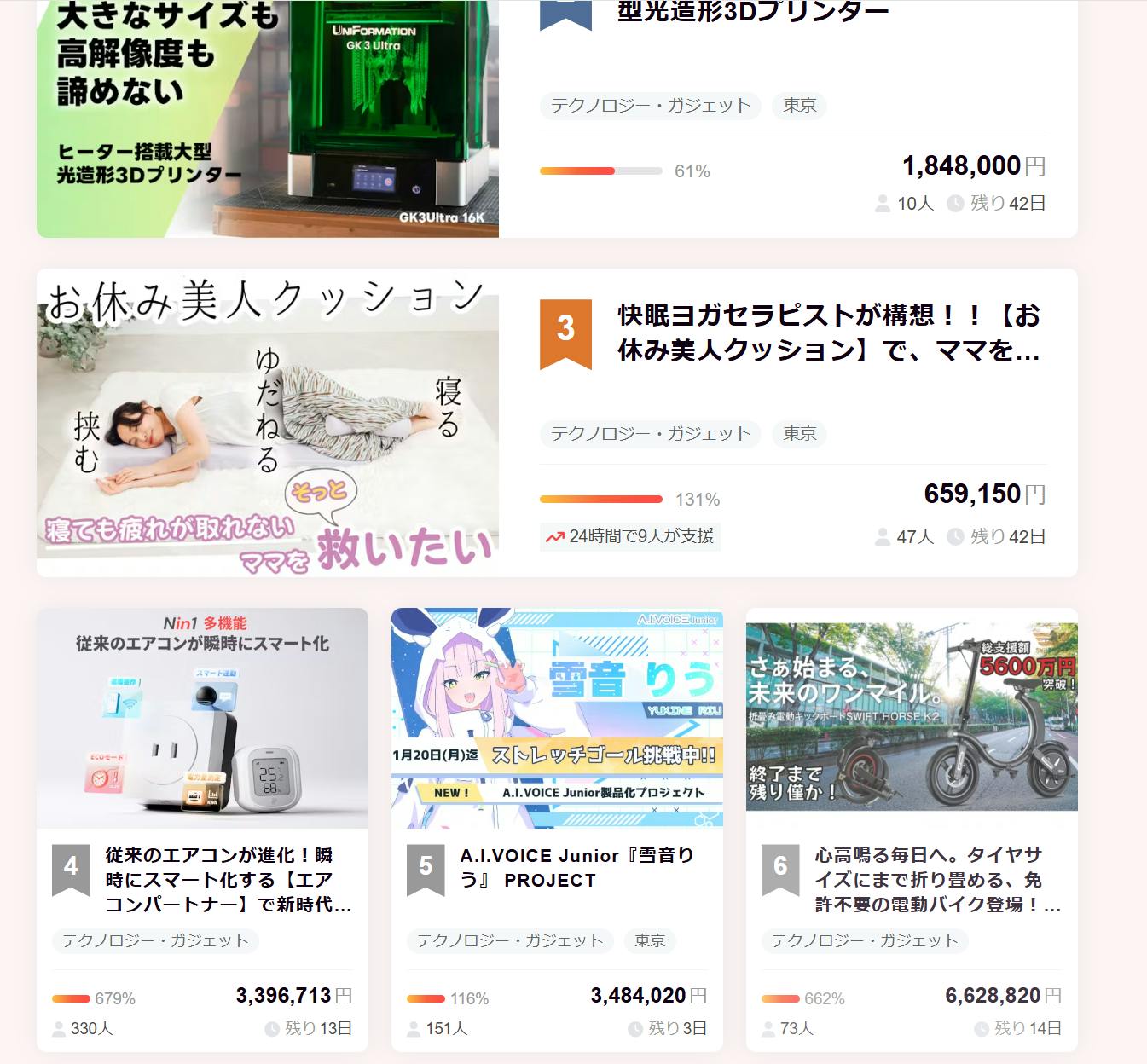
Task: Select the 東京 chip on the A.I.VOICE card
Action: [x=650, y=940]
